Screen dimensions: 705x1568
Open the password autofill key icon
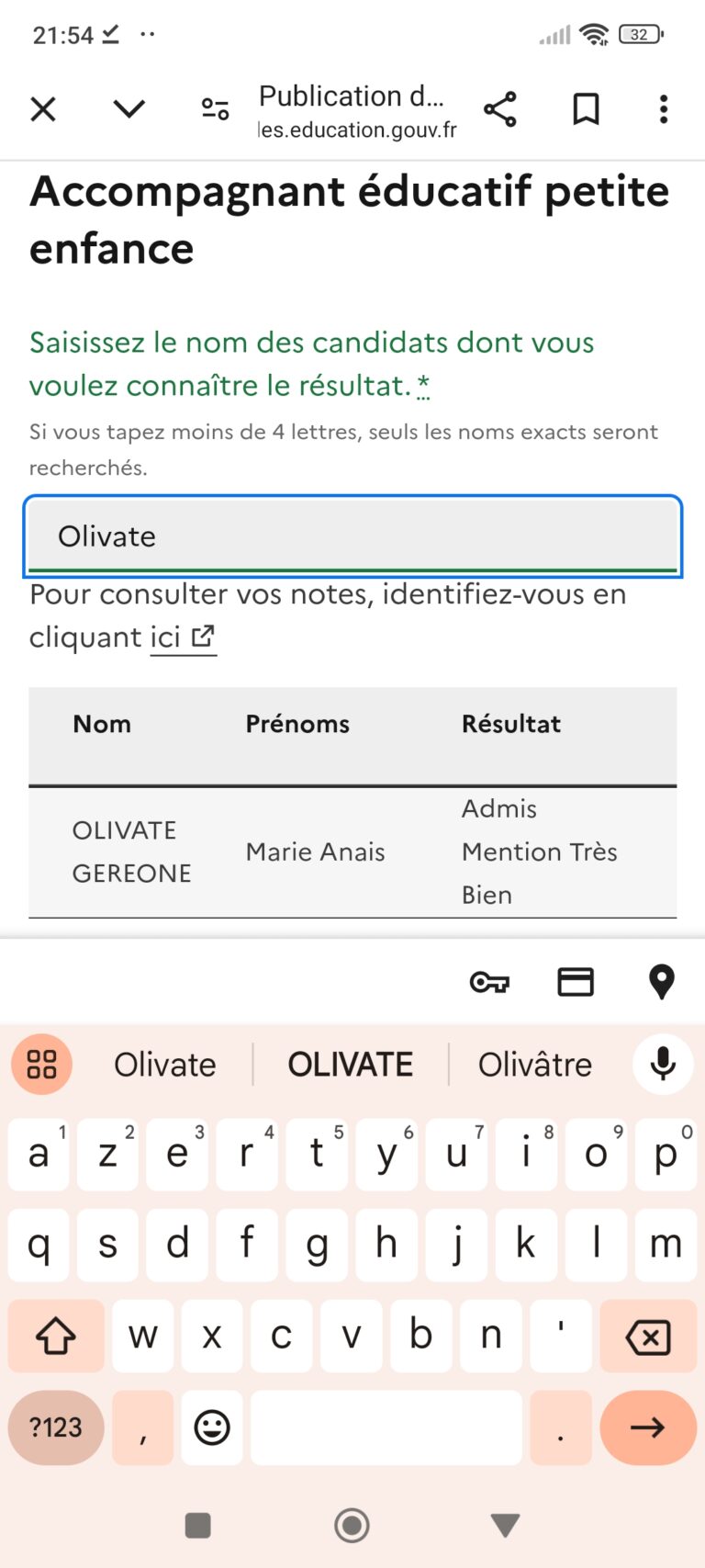click(x=489, y=981)
